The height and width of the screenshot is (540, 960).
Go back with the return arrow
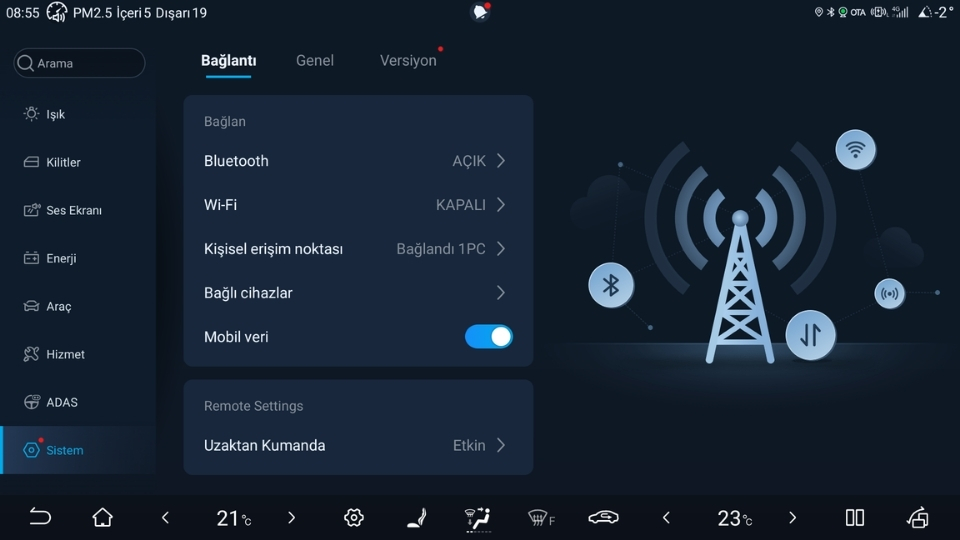point(39,517)
